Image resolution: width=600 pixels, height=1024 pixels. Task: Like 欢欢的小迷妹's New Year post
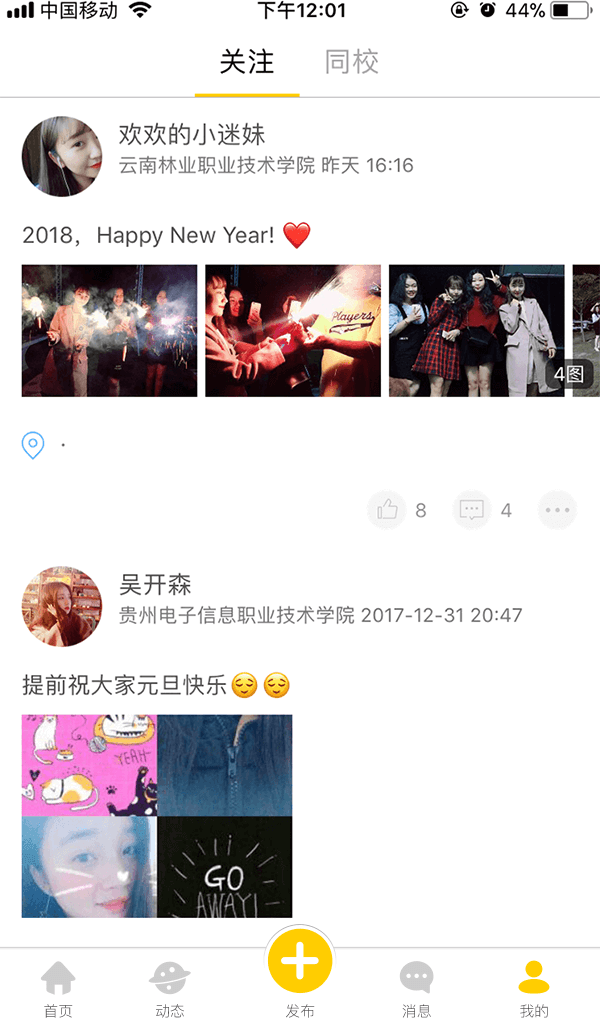coord(387,510)
